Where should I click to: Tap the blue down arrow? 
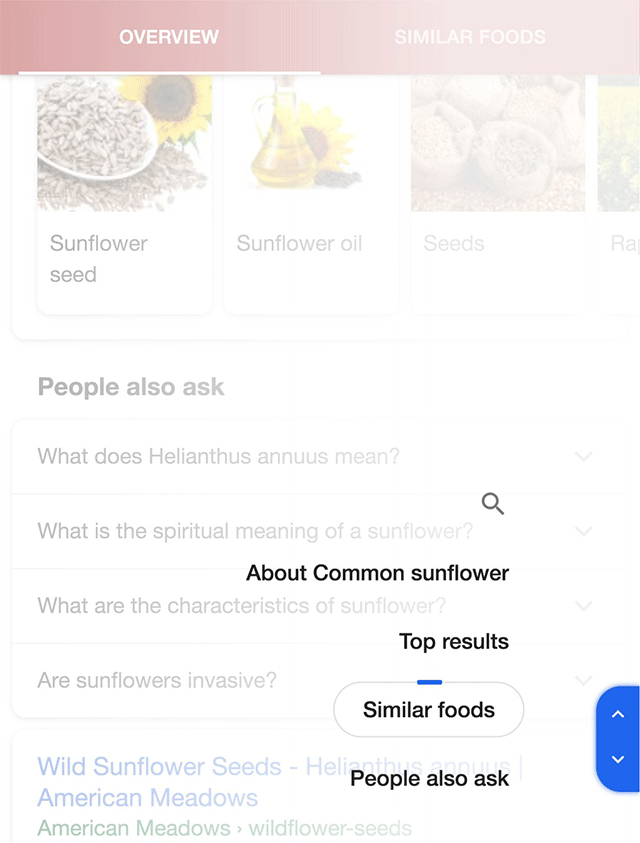tap(617, 760)
